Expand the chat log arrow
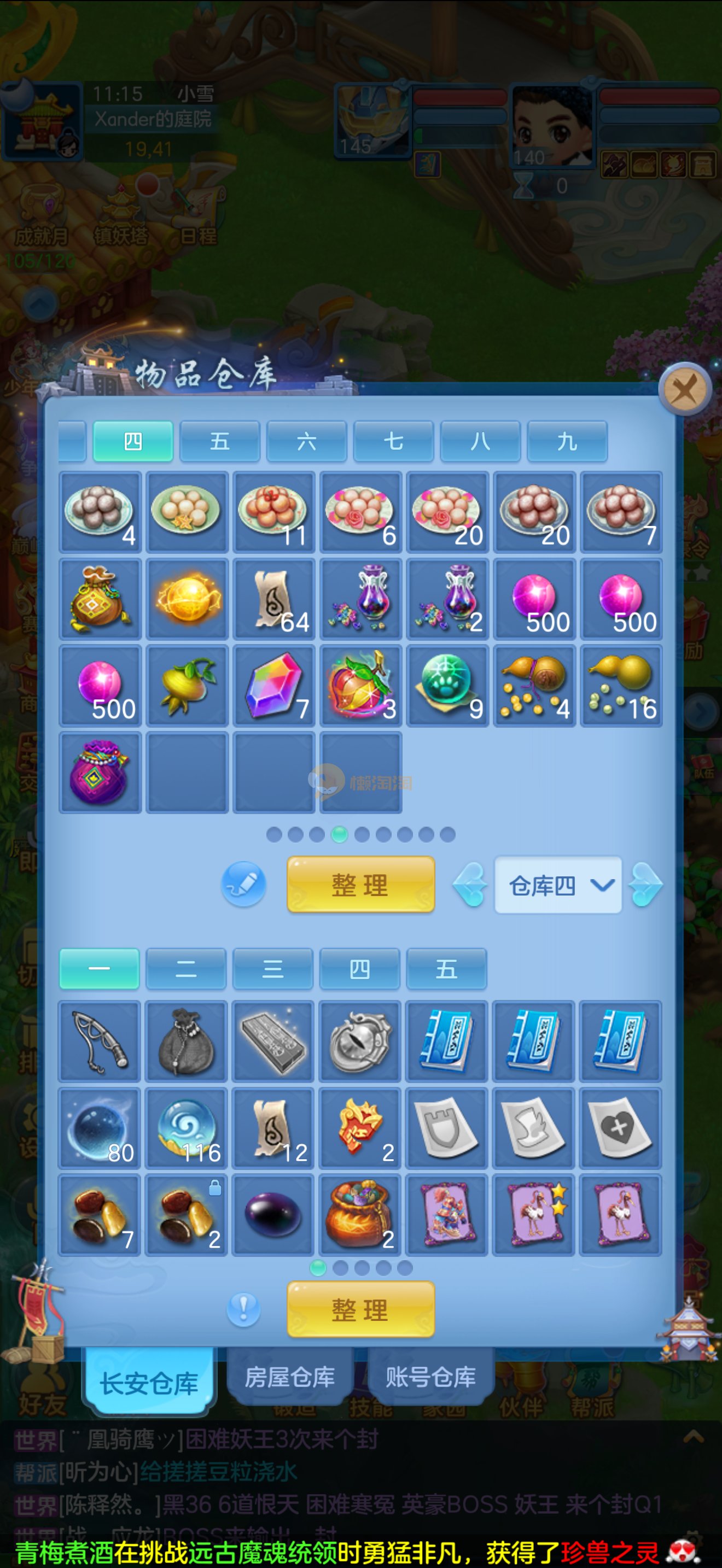 point(694,1438)
